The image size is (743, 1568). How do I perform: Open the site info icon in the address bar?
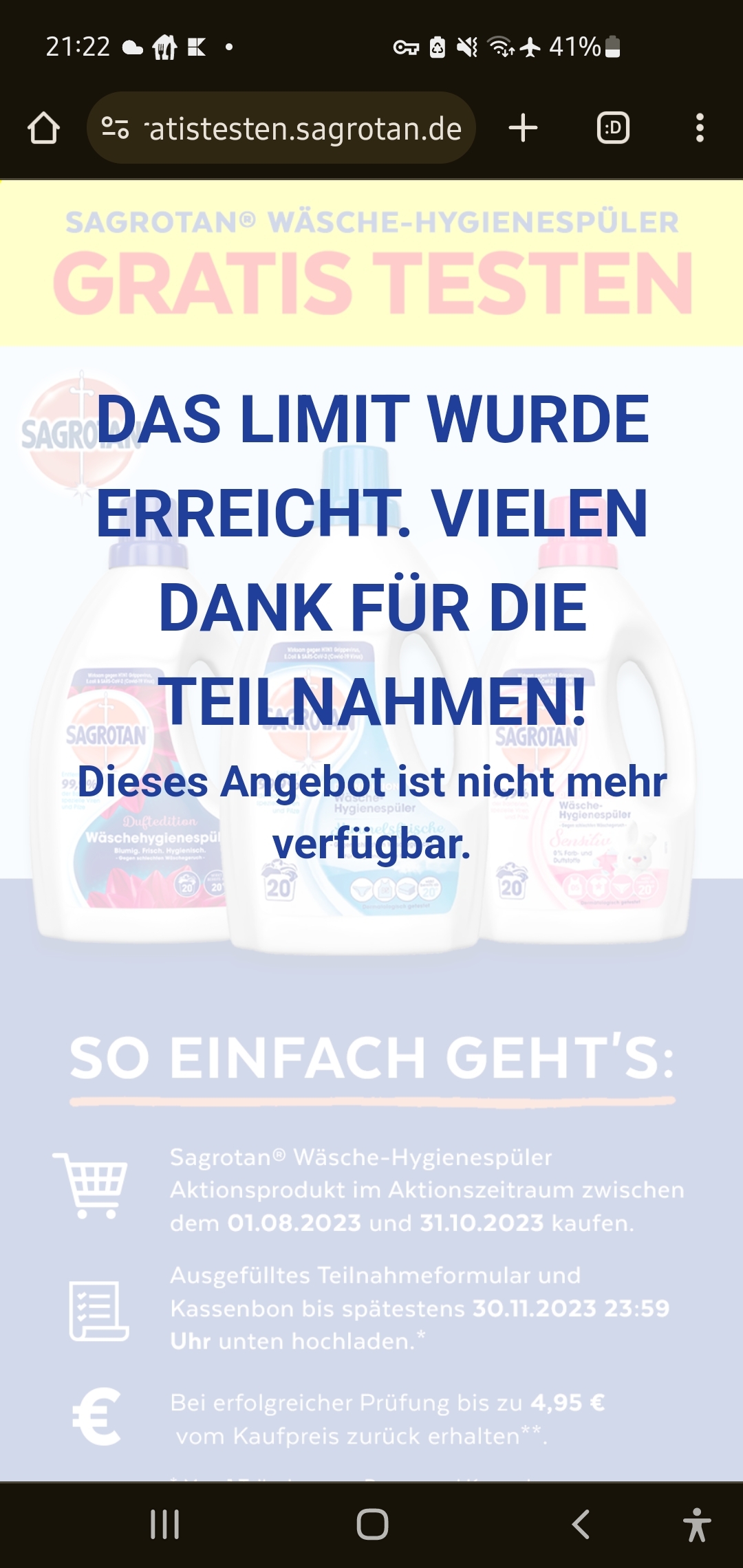(115, 128)
